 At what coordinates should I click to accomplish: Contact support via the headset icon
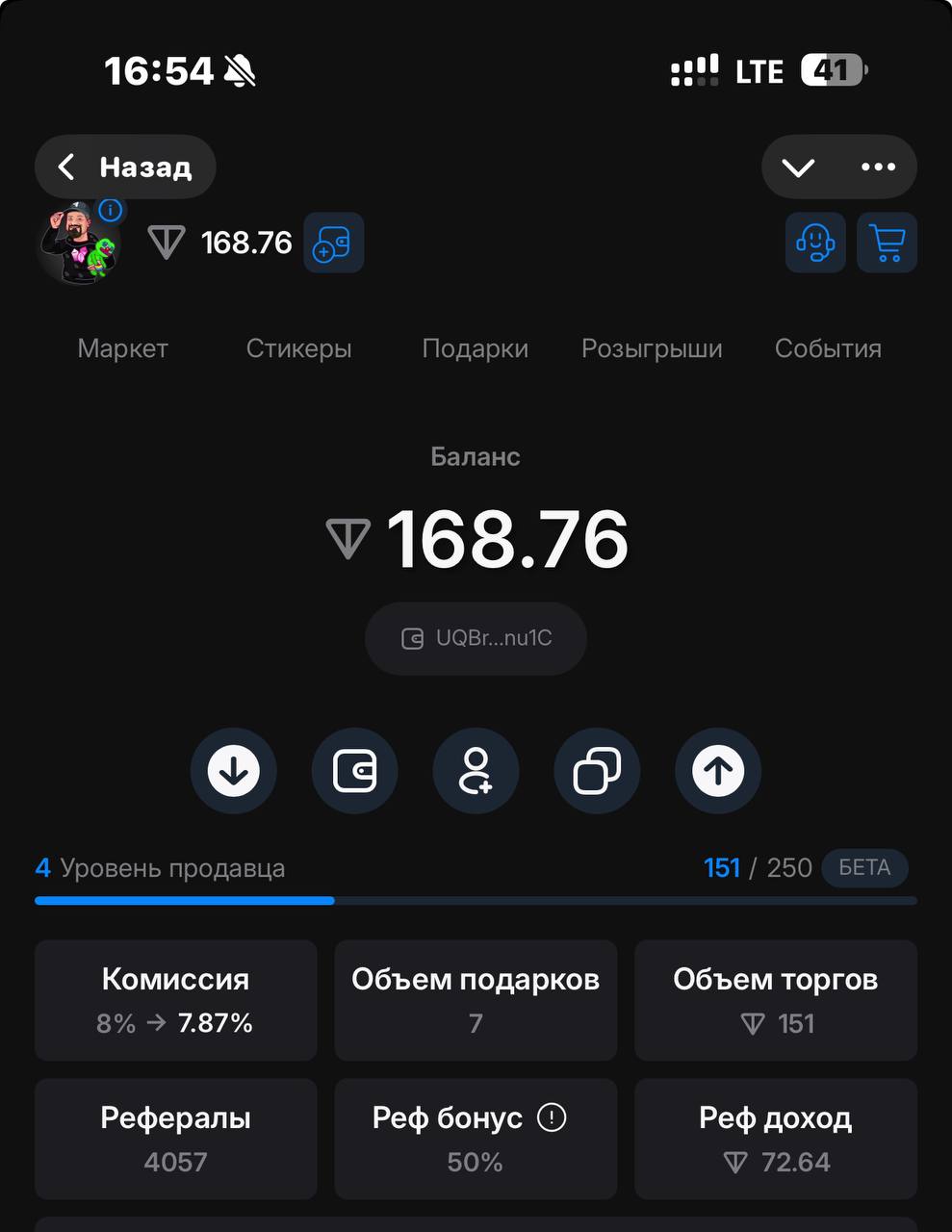click(815, 243)
